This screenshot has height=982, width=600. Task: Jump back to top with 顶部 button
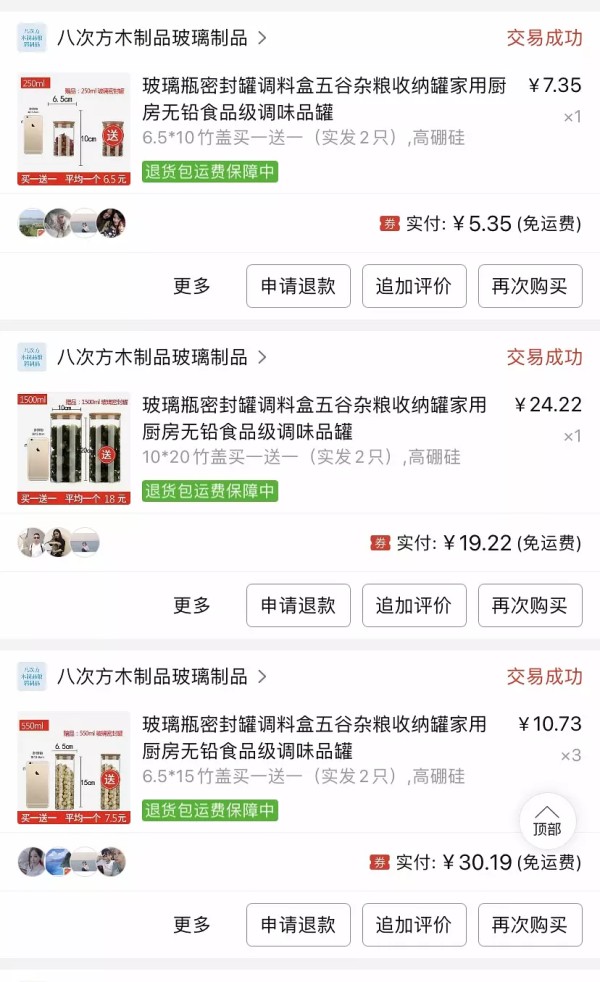[547, 821]
